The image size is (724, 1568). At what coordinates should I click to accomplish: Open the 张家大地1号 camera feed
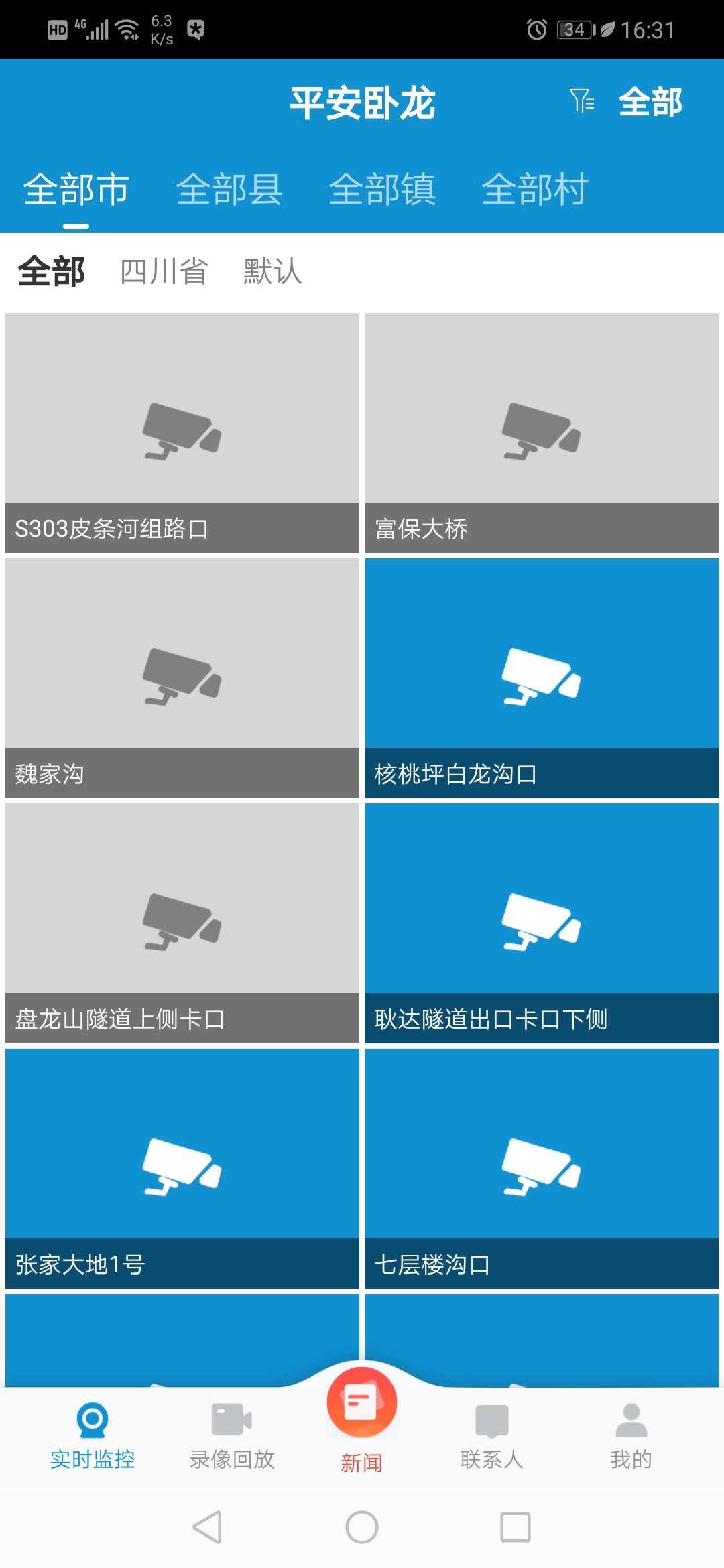pos(182,1169)
